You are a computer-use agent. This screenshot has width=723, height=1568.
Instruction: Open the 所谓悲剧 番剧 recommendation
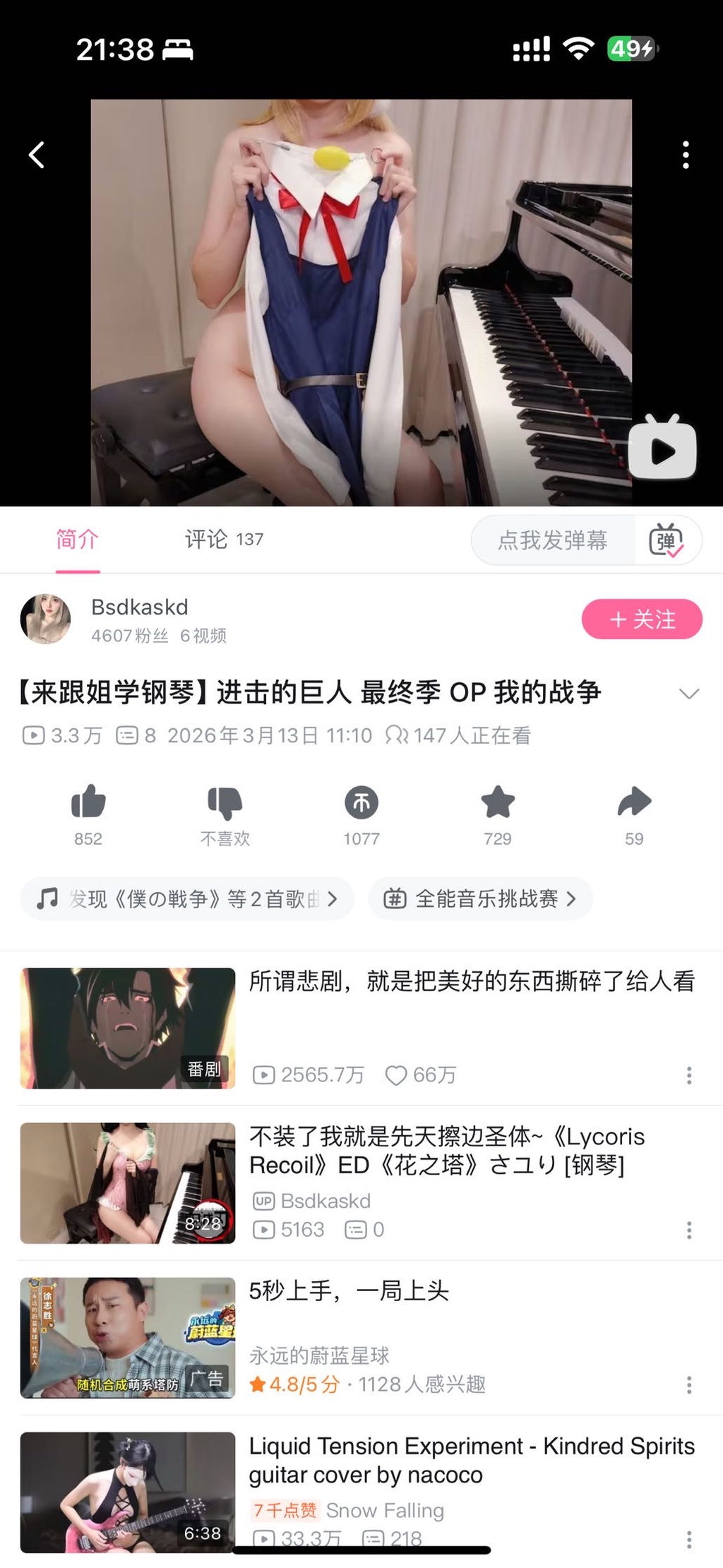click(x=472, y=981)
